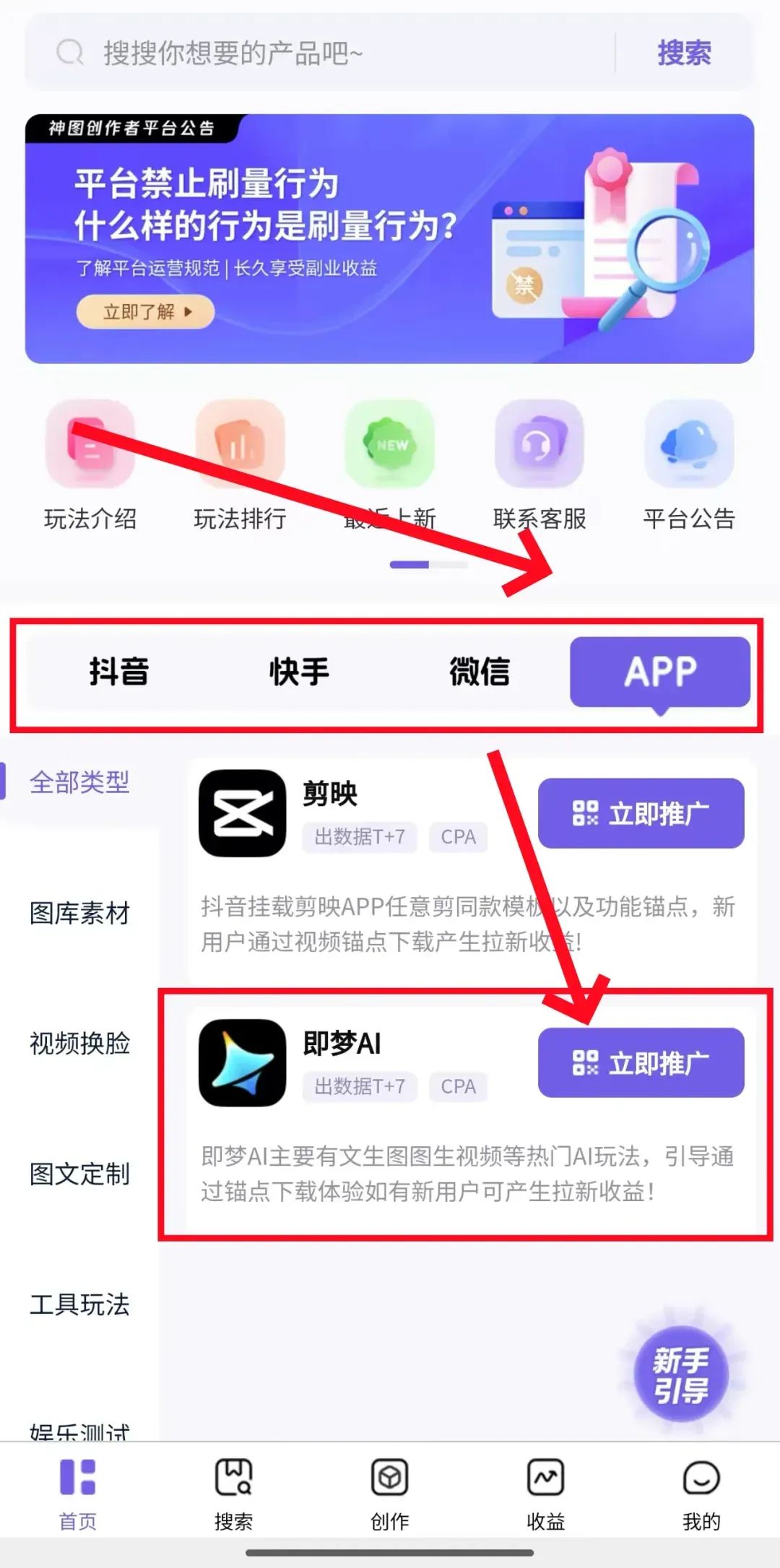Tap the 搜索 button beside search box
Image resolution: width=780 pixels, height=1568 pixels.
tap(683, 53)
